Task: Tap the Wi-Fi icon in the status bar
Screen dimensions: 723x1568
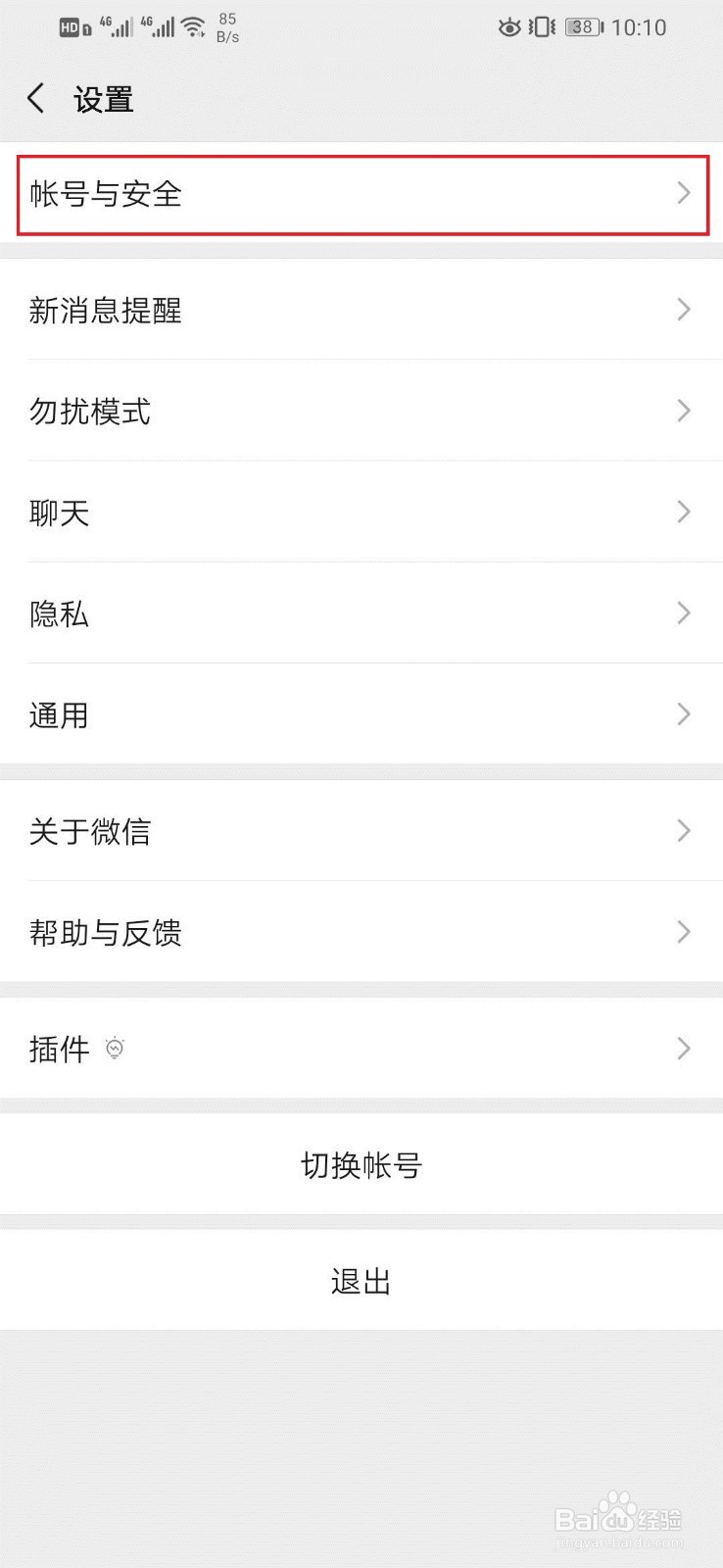Action: click(x=194, y=26)
